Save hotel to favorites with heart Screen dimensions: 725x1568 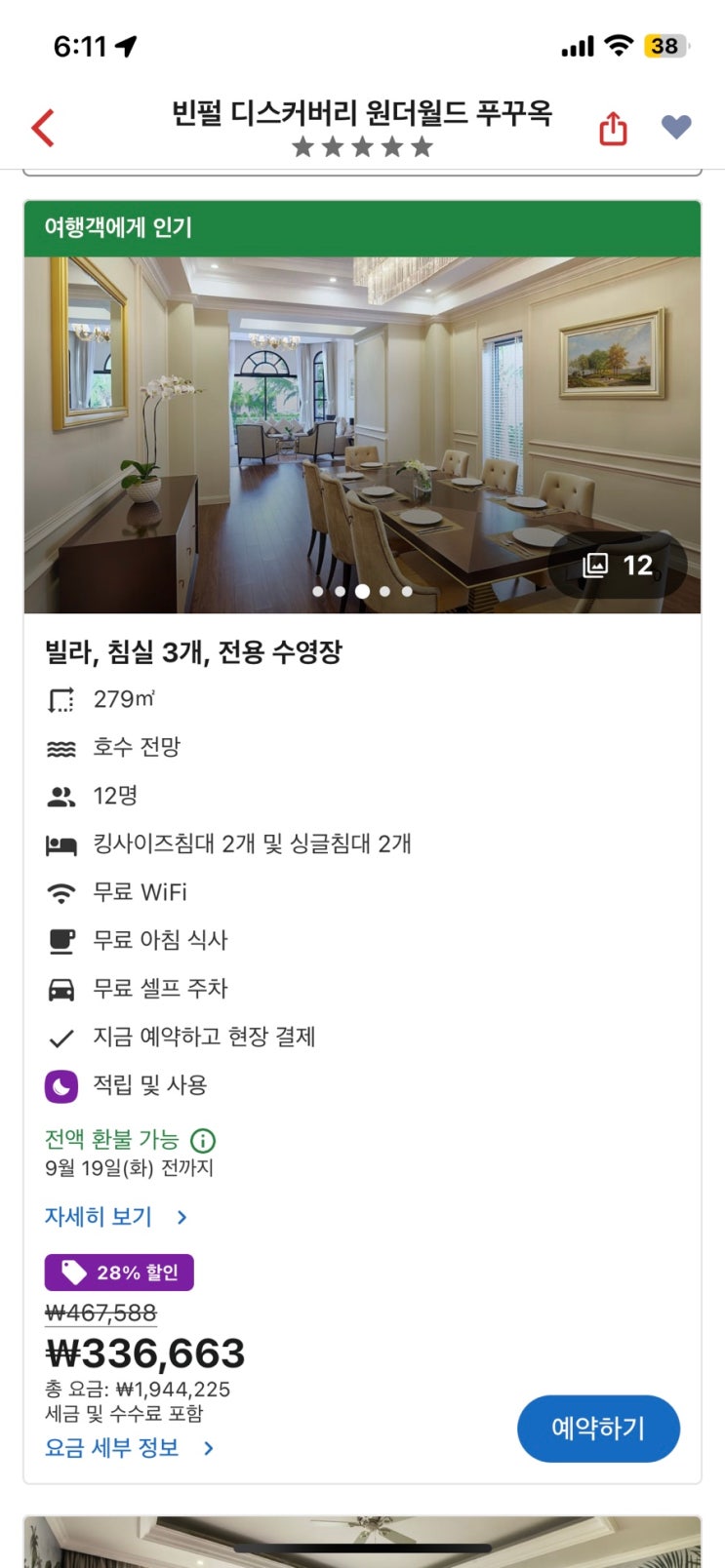pos(676,127)
